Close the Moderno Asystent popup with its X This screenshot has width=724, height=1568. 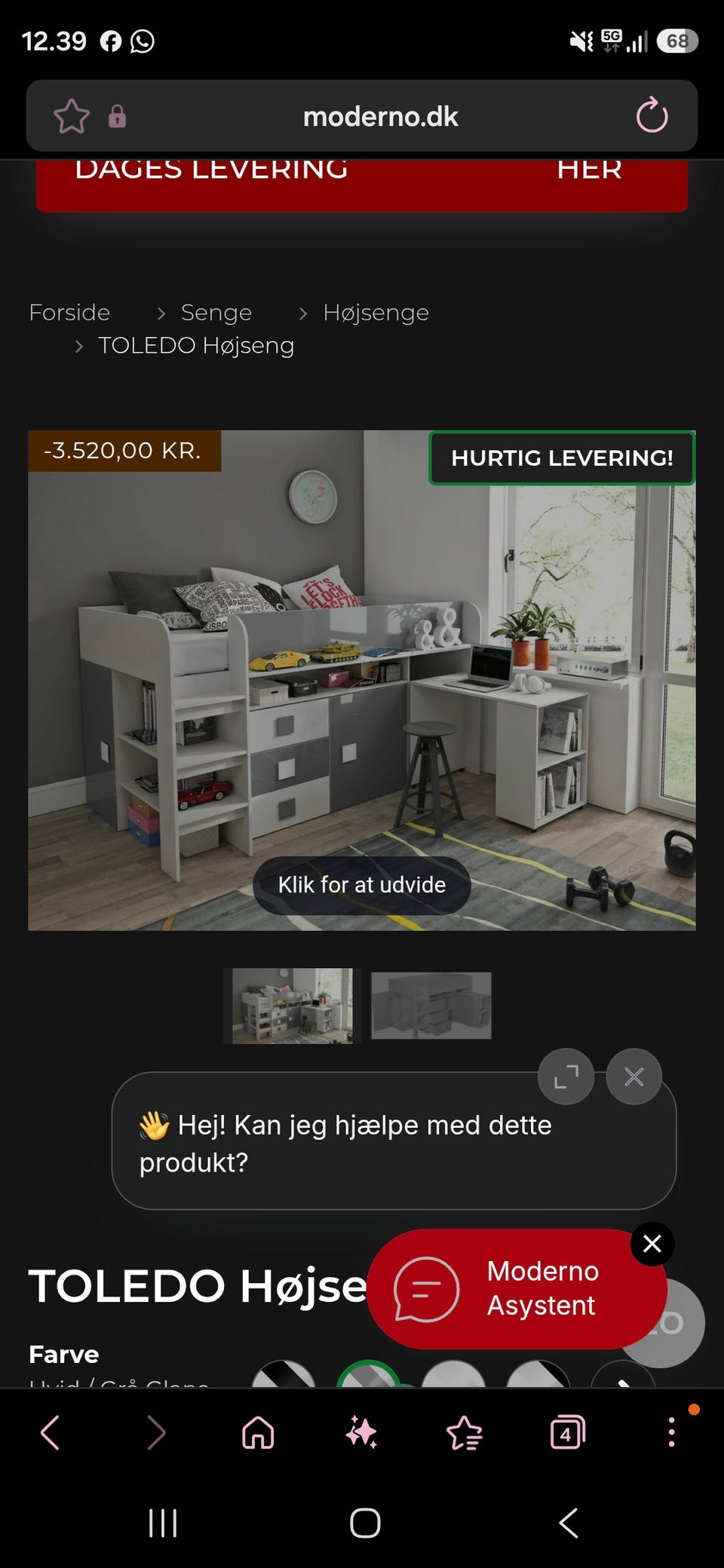(652, 1244)
